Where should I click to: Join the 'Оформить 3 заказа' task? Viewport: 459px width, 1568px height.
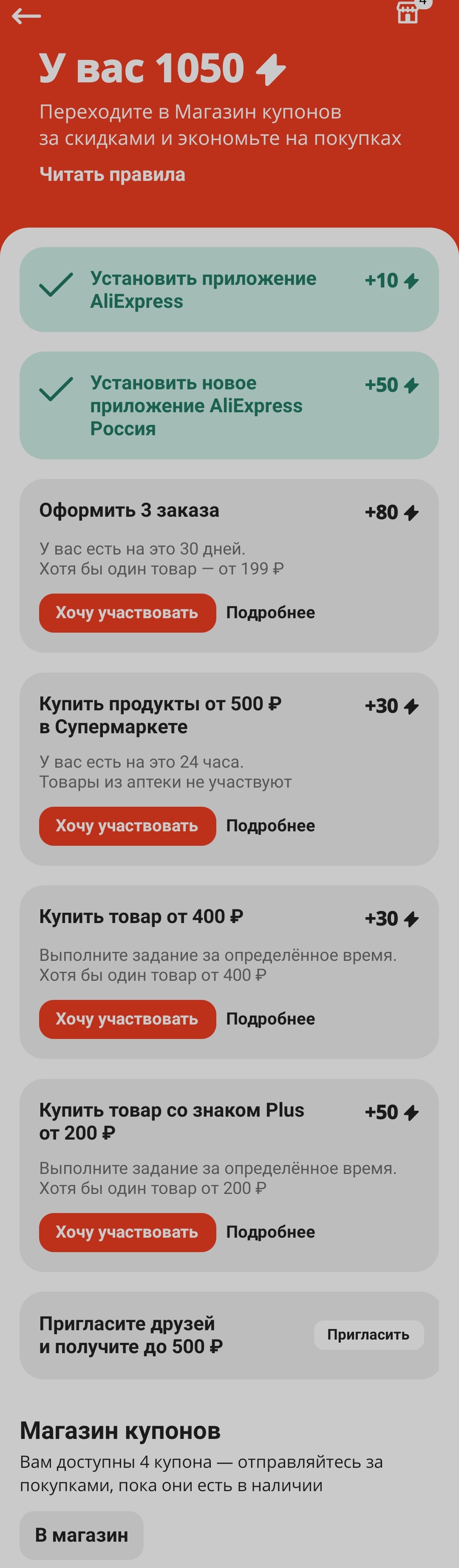(x=127, y=612)
